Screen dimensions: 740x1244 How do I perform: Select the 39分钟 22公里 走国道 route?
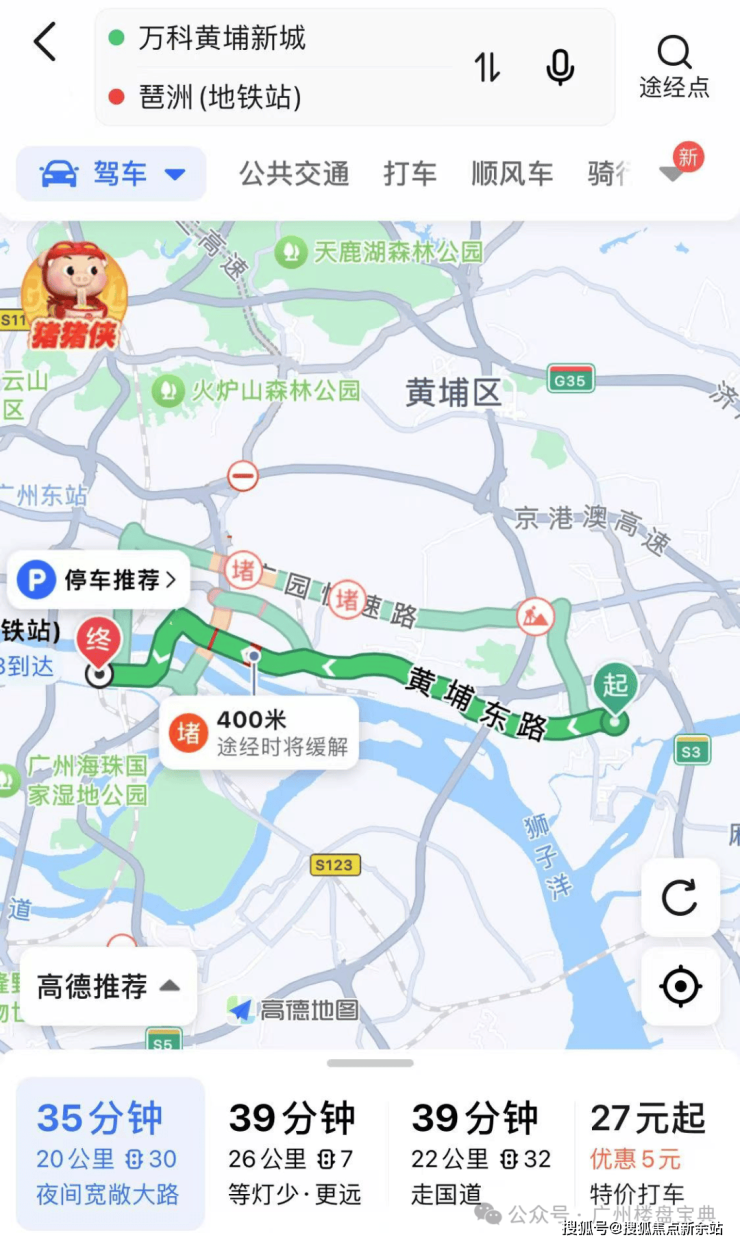480,1153
